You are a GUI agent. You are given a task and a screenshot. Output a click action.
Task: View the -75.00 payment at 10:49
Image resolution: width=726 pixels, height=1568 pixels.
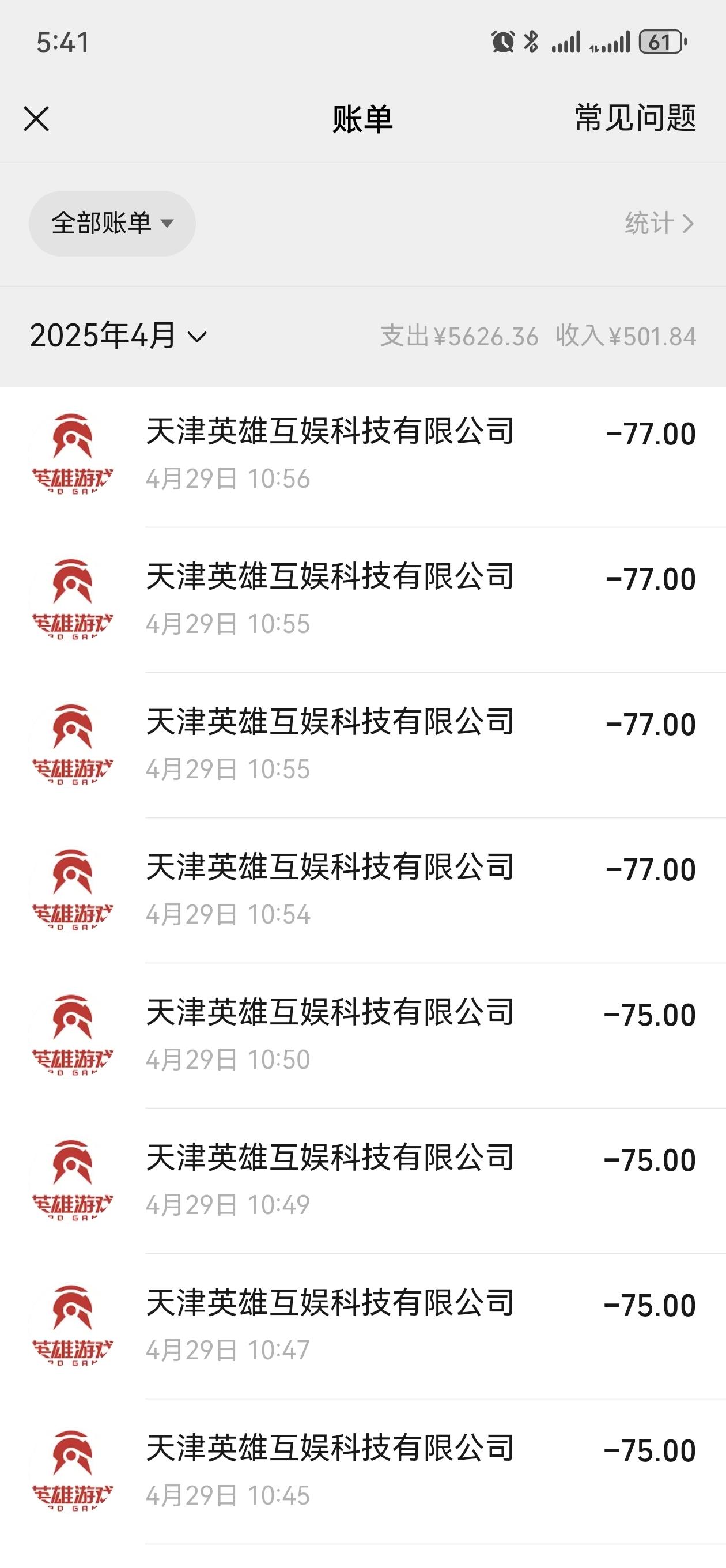point(362,1181)
